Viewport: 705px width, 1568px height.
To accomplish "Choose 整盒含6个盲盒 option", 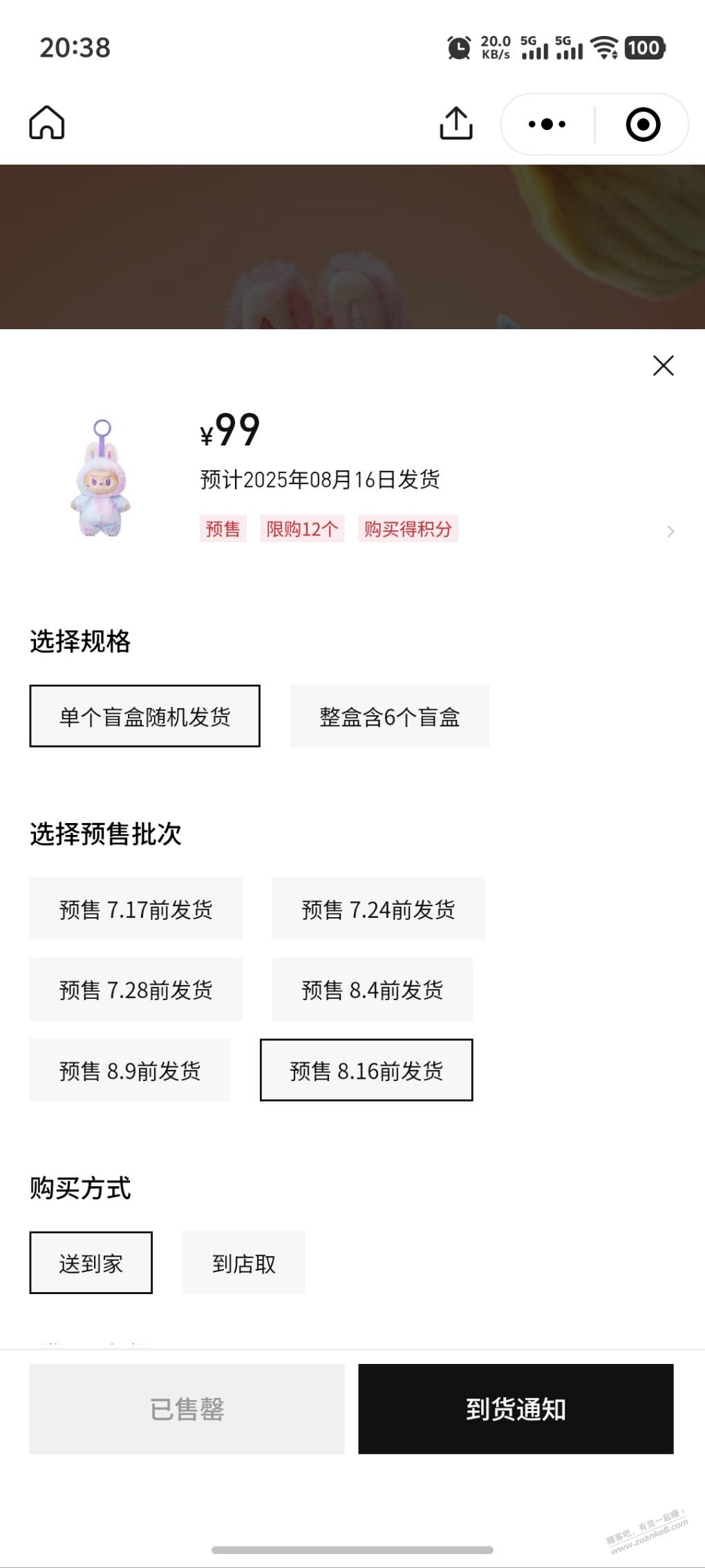I will coord(389,717).
